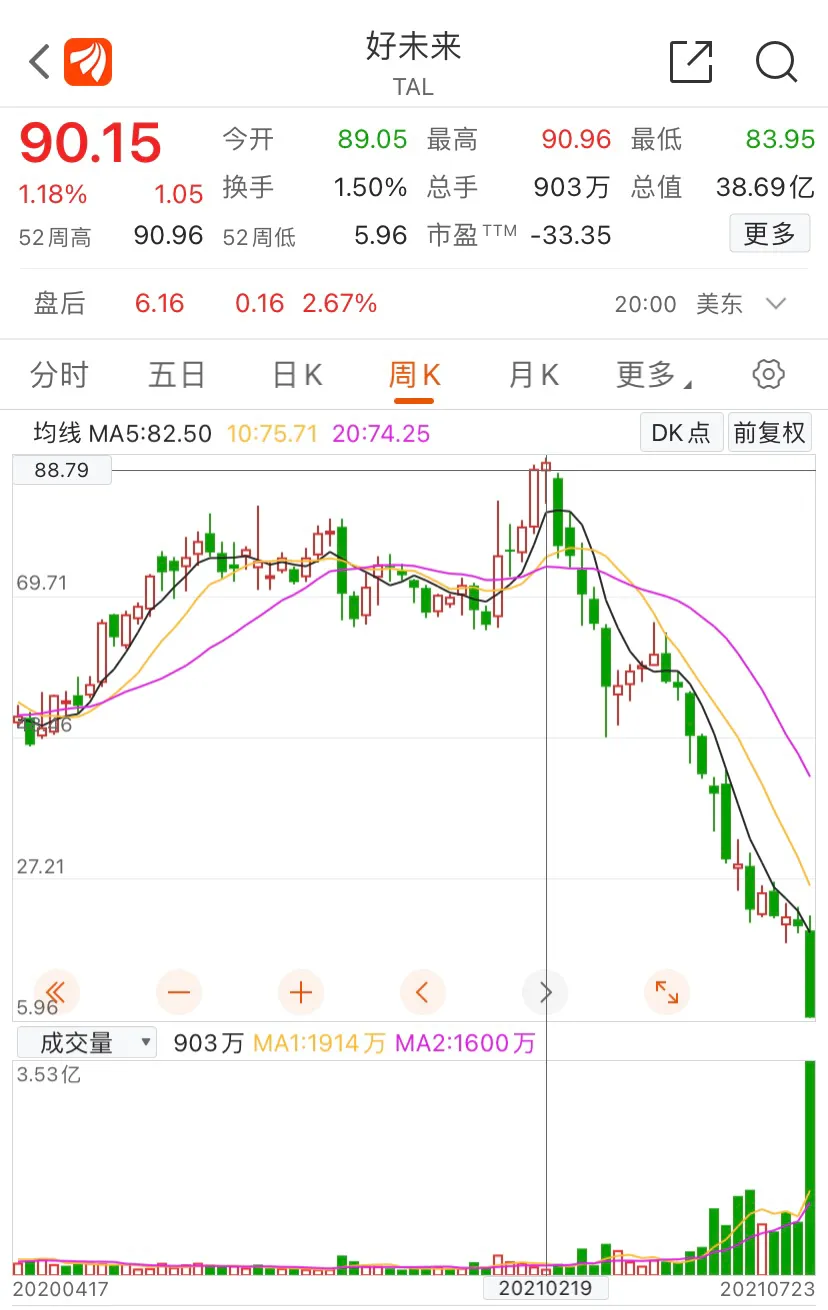Expand chart to fullscreen
This screenshot has height=1310, width=828.
coord(666,993)
